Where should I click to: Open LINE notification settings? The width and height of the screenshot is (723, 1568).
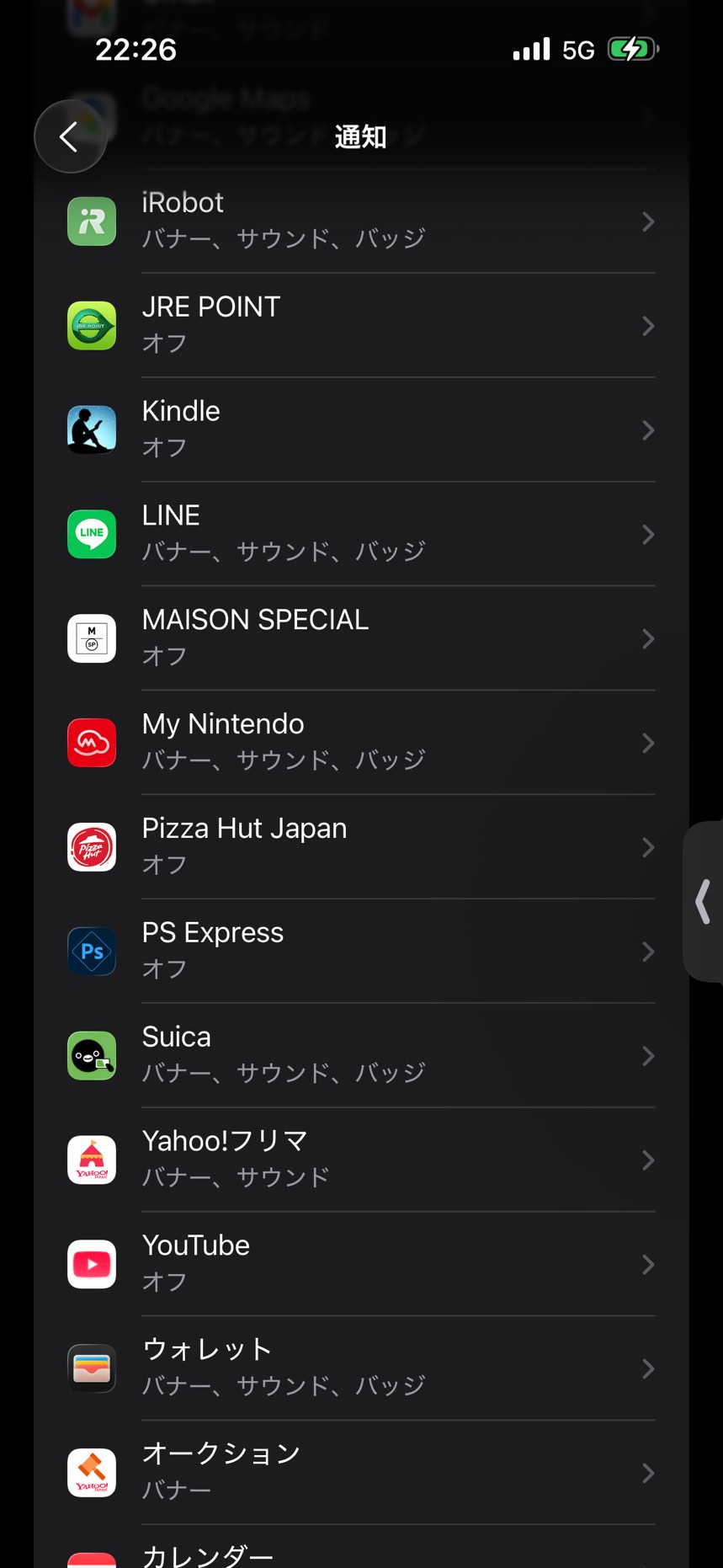pyautogui.click(x=361, y=534)
